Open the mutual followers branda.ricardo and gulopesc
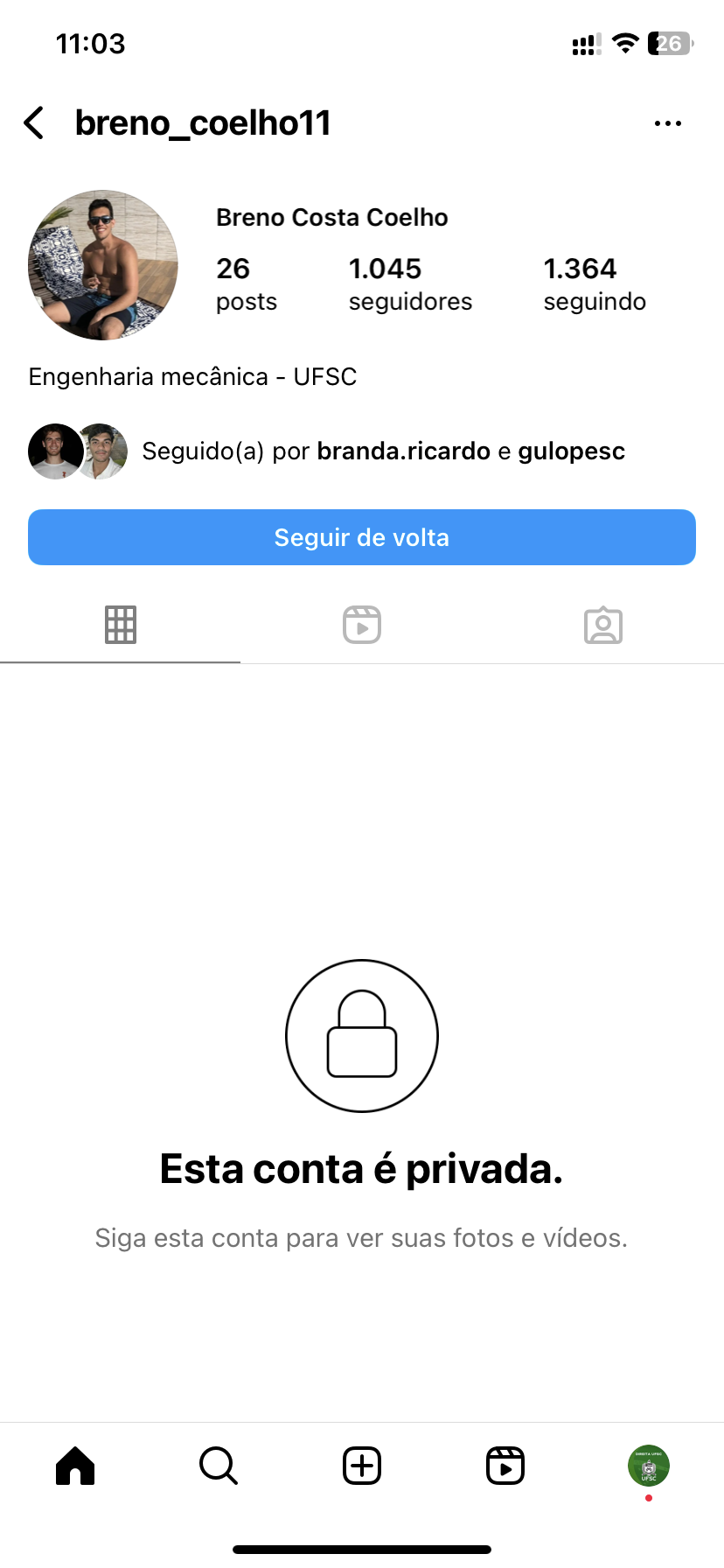Image resolution: width=724 pixels, height=1568 pixels. tap(383, 451)
